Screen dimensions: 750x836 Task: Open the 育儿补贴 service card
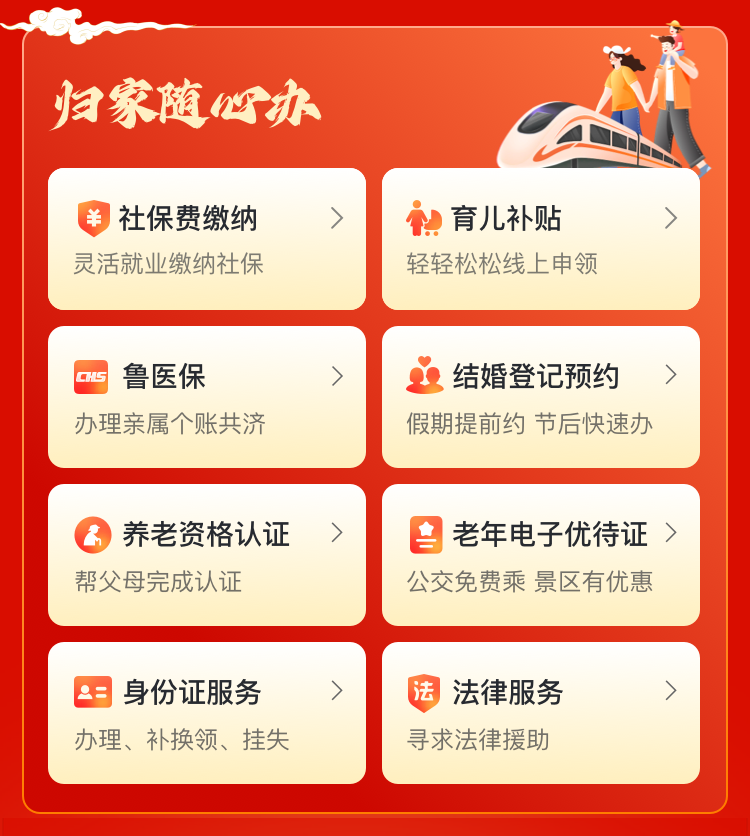click(540, 239)
